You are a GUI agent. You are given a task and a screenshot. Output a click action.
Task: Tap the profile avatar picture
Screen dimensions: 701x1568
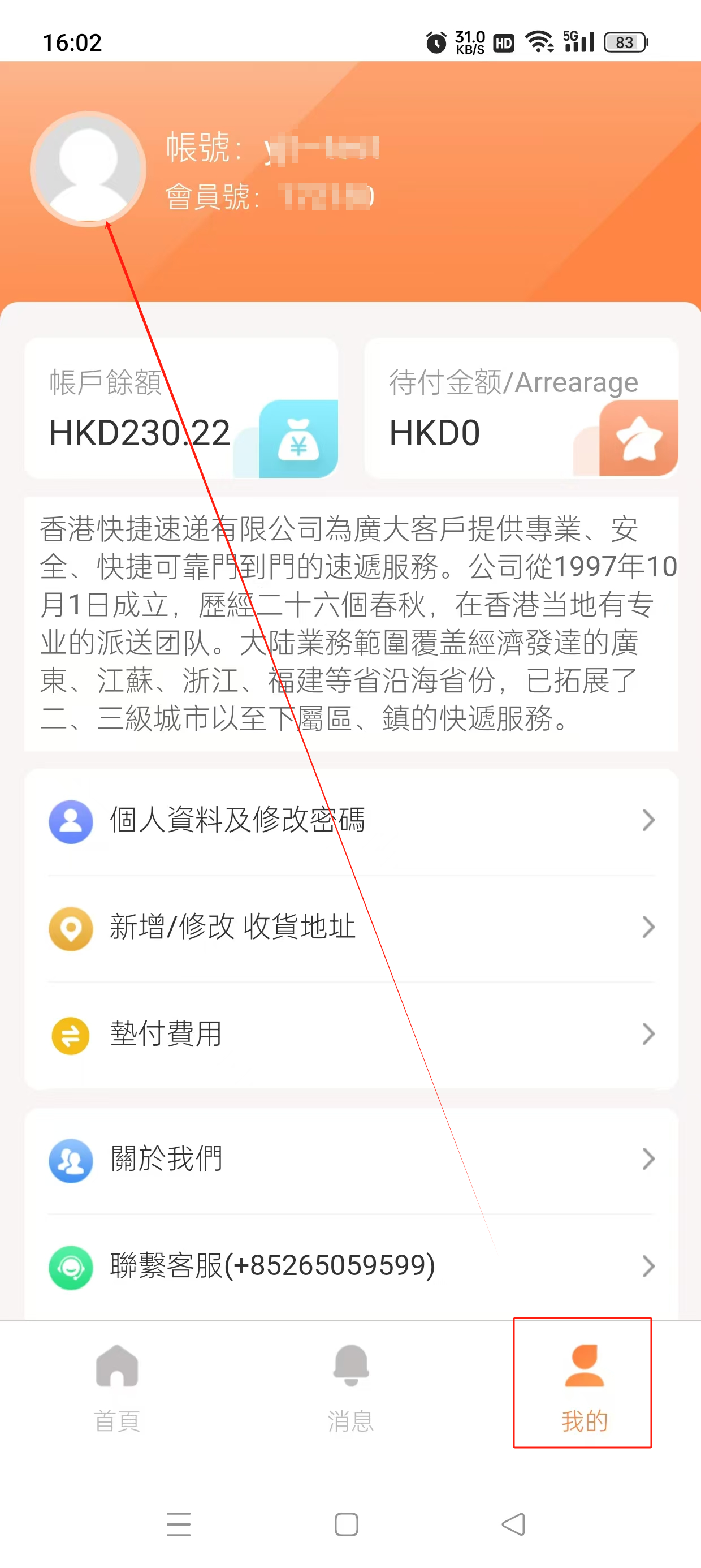pos(88,169)
